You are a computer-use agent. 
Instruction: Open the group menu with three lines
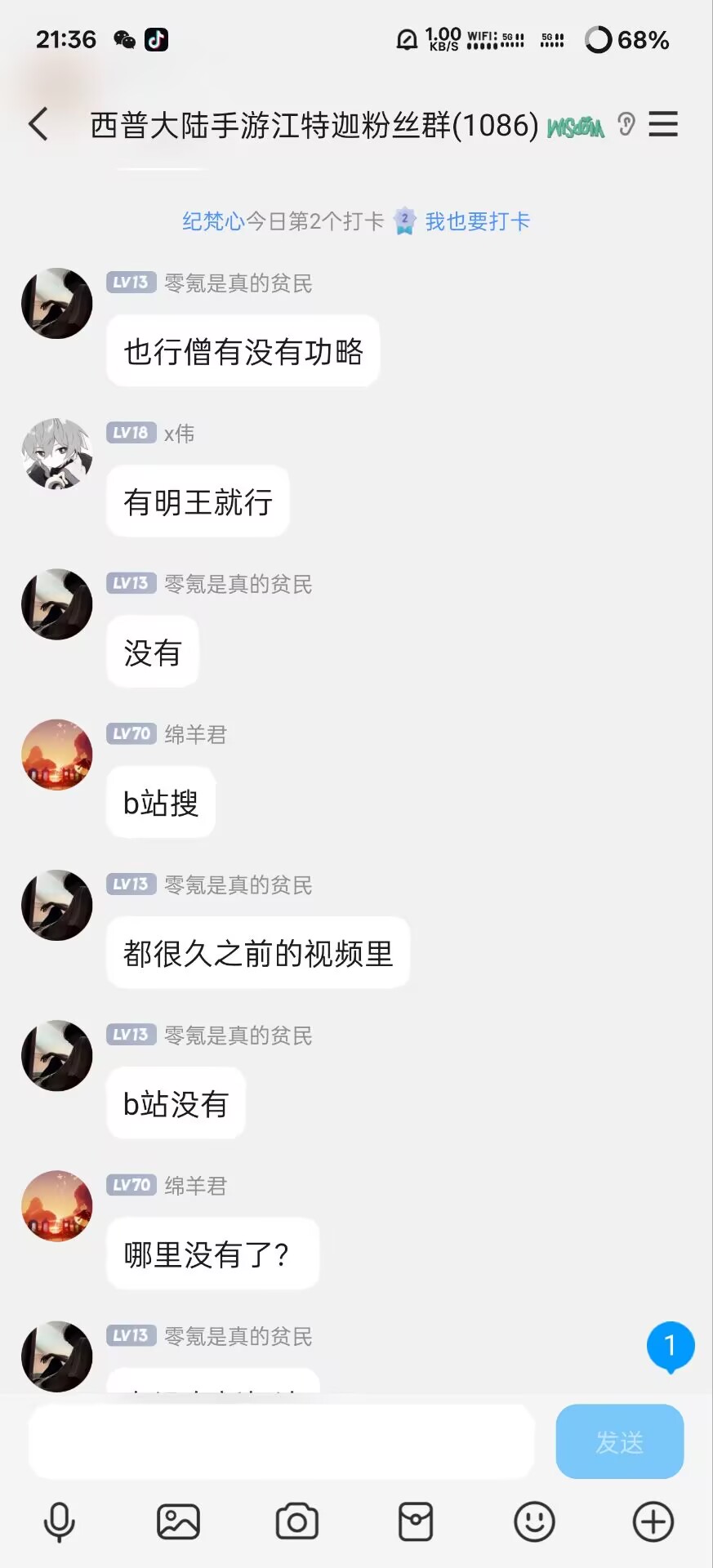coord(663,124)
